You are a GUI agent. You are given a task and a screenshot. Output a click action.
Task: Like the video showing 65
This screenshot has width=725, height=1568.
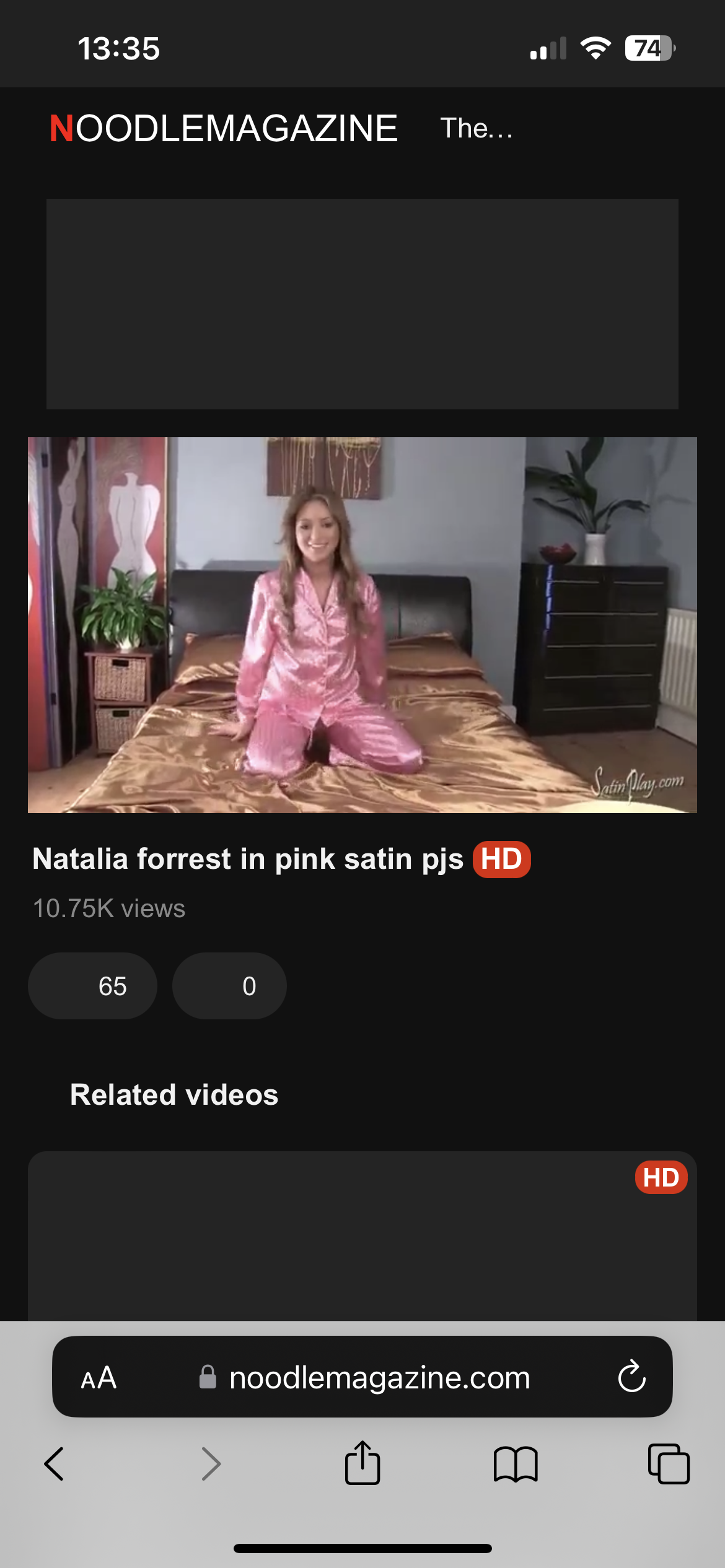pos(92,986)
